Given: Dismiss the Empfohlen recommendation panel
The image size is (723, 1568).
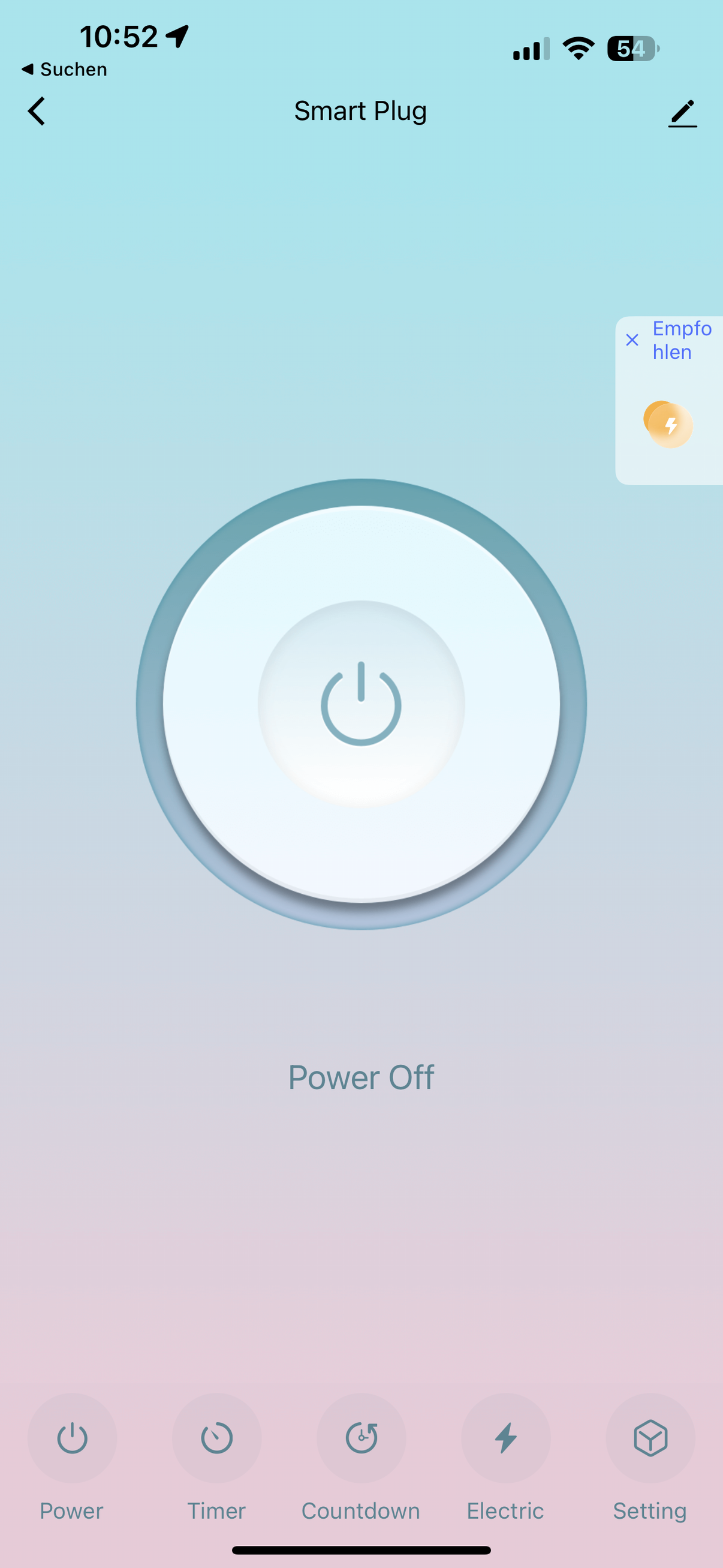Looking at the screenshot, I should pyautogui.click(x=632, y=340).
